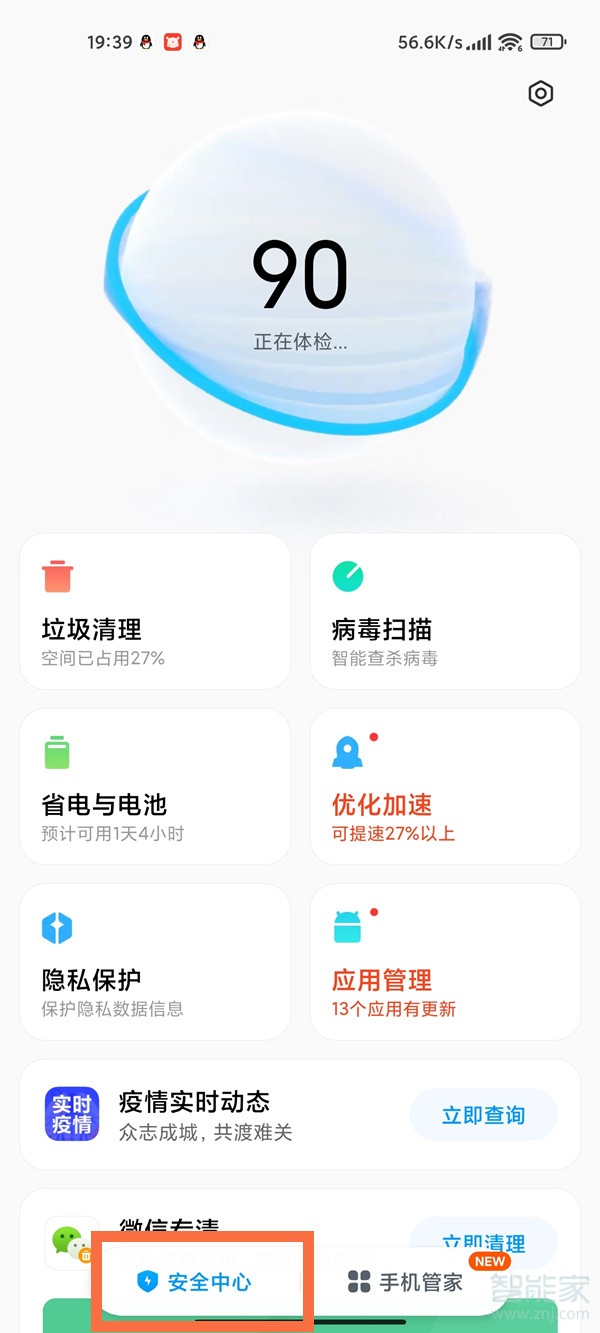Open the settings hexagon icon
This screenshot has width=600, height=1333.
(541, 94)
